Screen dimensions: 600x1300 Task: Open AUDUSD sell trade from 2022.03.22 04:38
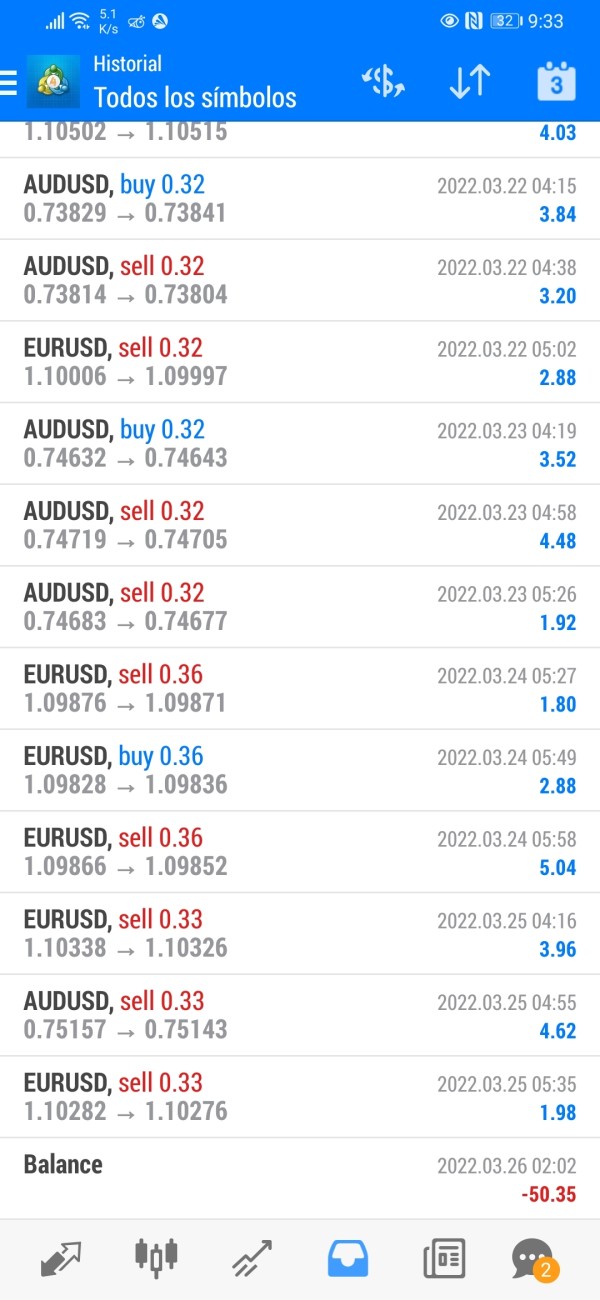(x=300, y=281)
